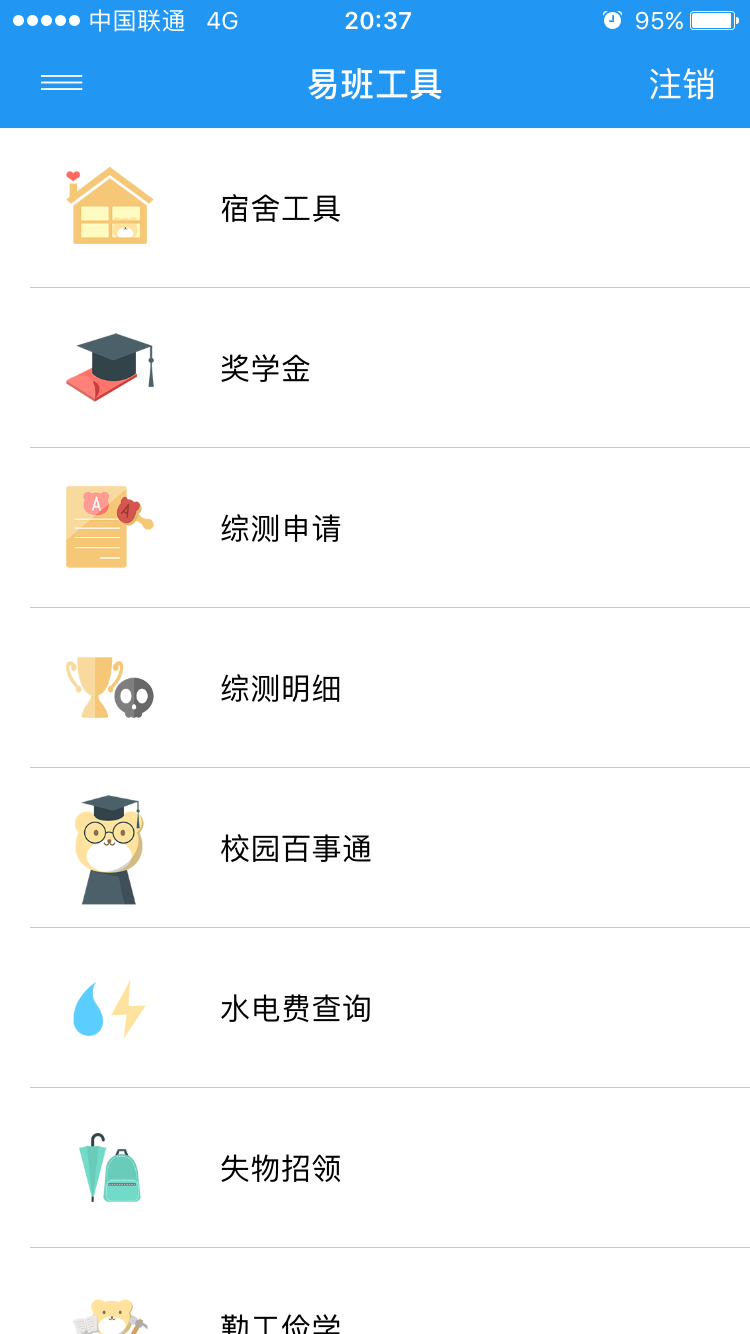This screenshot has height=1334, width=750.
Task: Open the hamburger drawer menu
Action: [62, 83]
